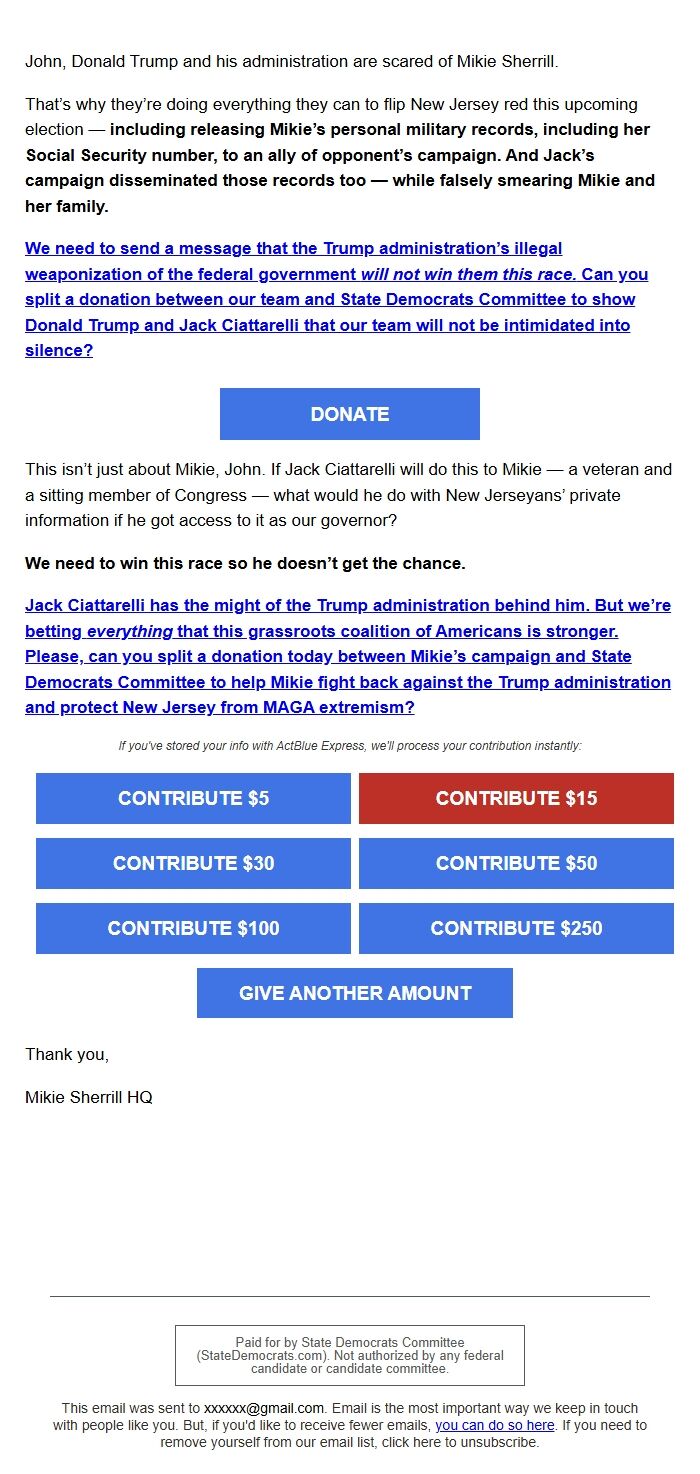Select the red Contribute $15 button
The width and height of the screenshot is (700, 1474).
click(516, 798)
